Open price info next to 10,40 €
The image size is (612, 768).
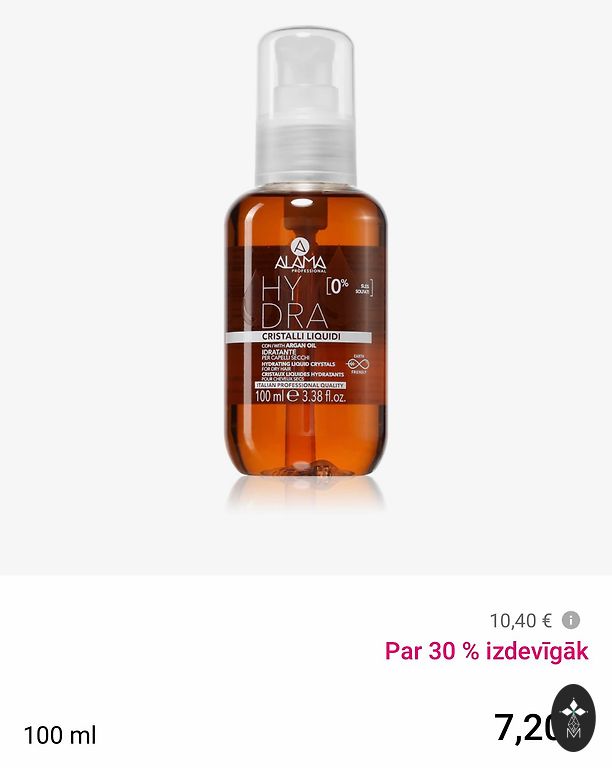pos(571,620)
